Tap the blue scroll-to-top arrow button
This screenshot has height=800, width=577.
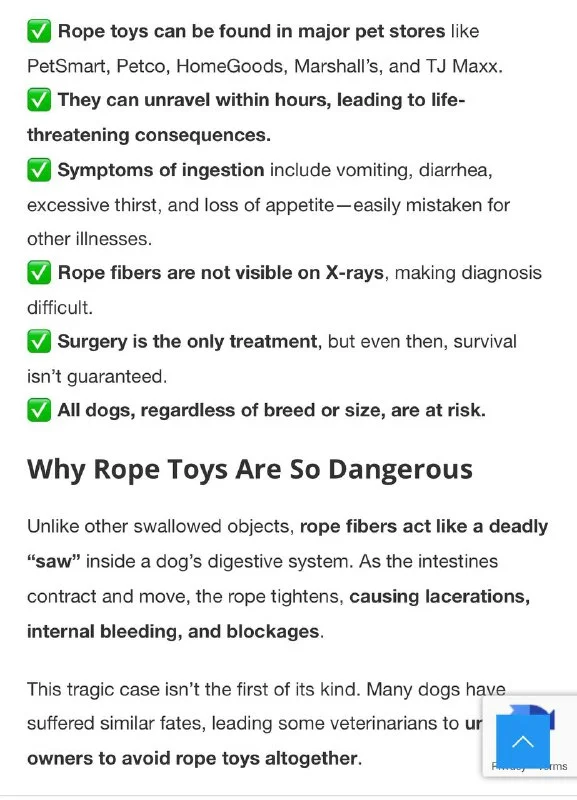pos(522,741)
